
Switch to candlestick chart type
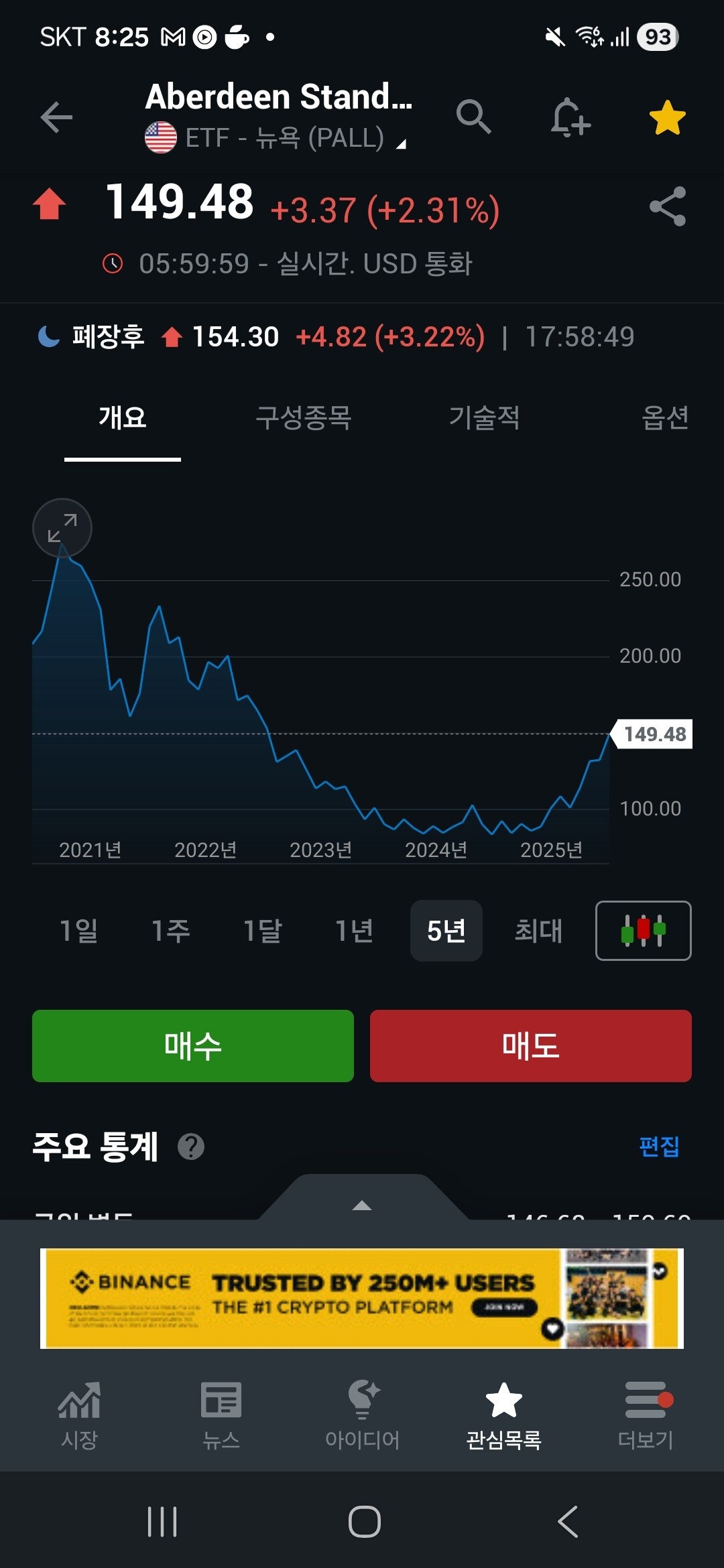[643, 931]
